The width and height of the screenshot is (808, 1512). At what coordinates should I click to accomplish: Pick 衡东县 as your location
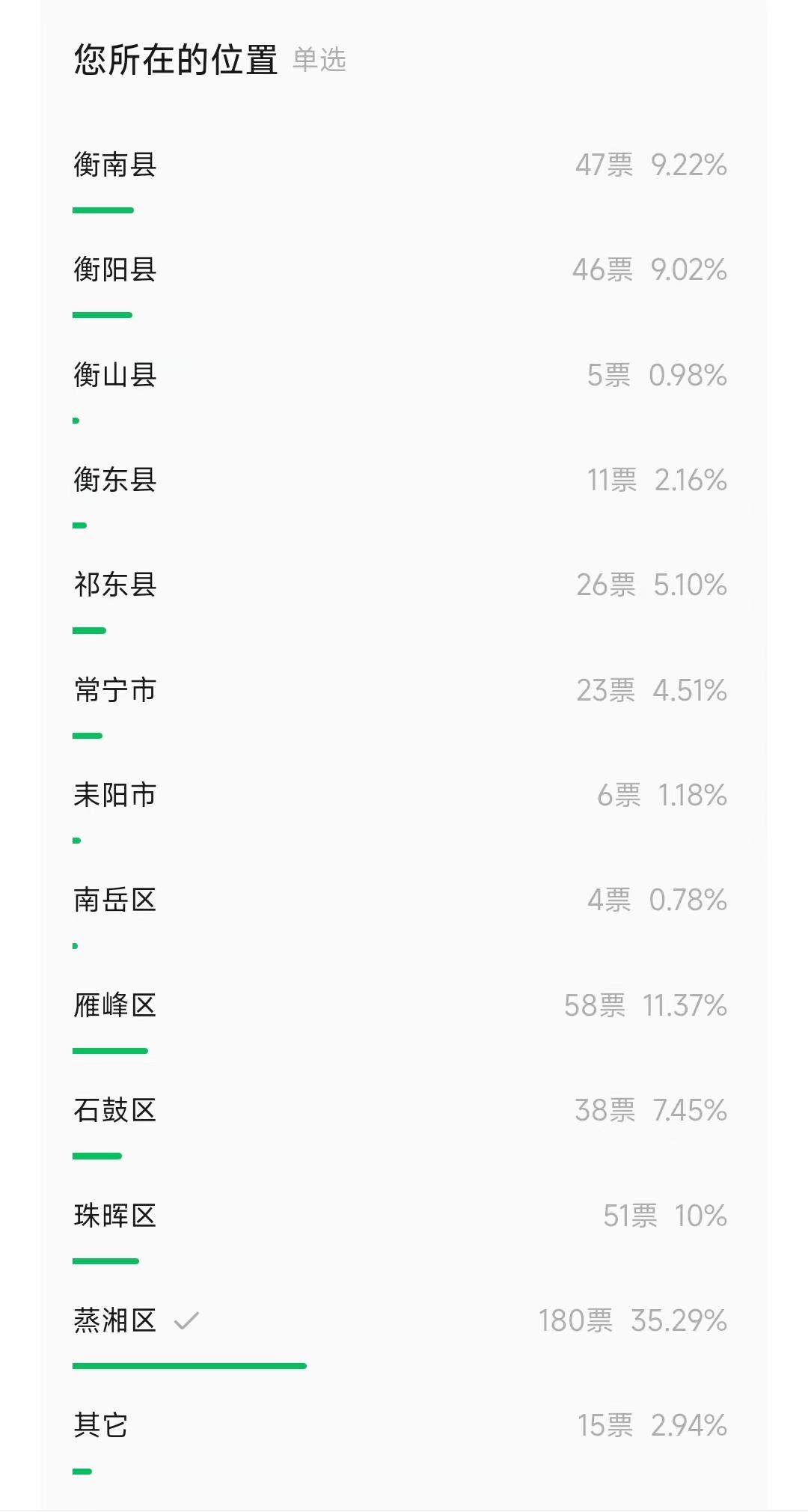click(x=114, y=480)
